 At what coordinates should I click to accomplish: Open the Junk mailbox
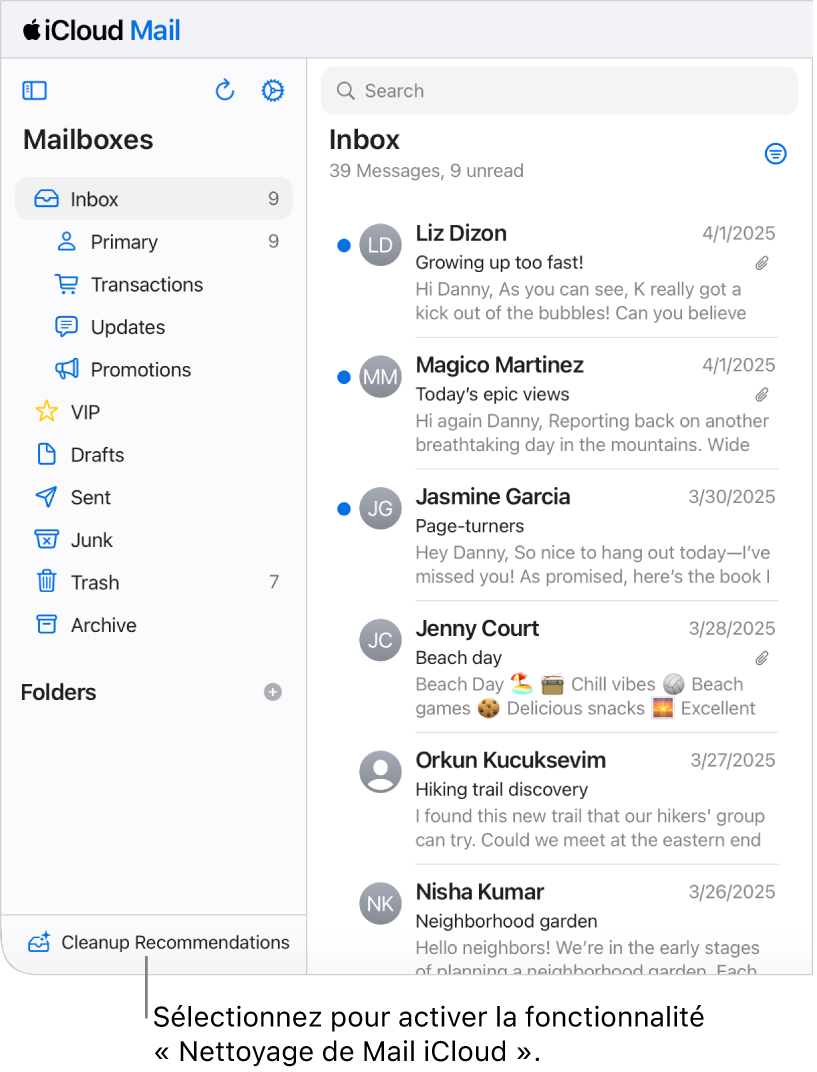[x=91, y=540]
